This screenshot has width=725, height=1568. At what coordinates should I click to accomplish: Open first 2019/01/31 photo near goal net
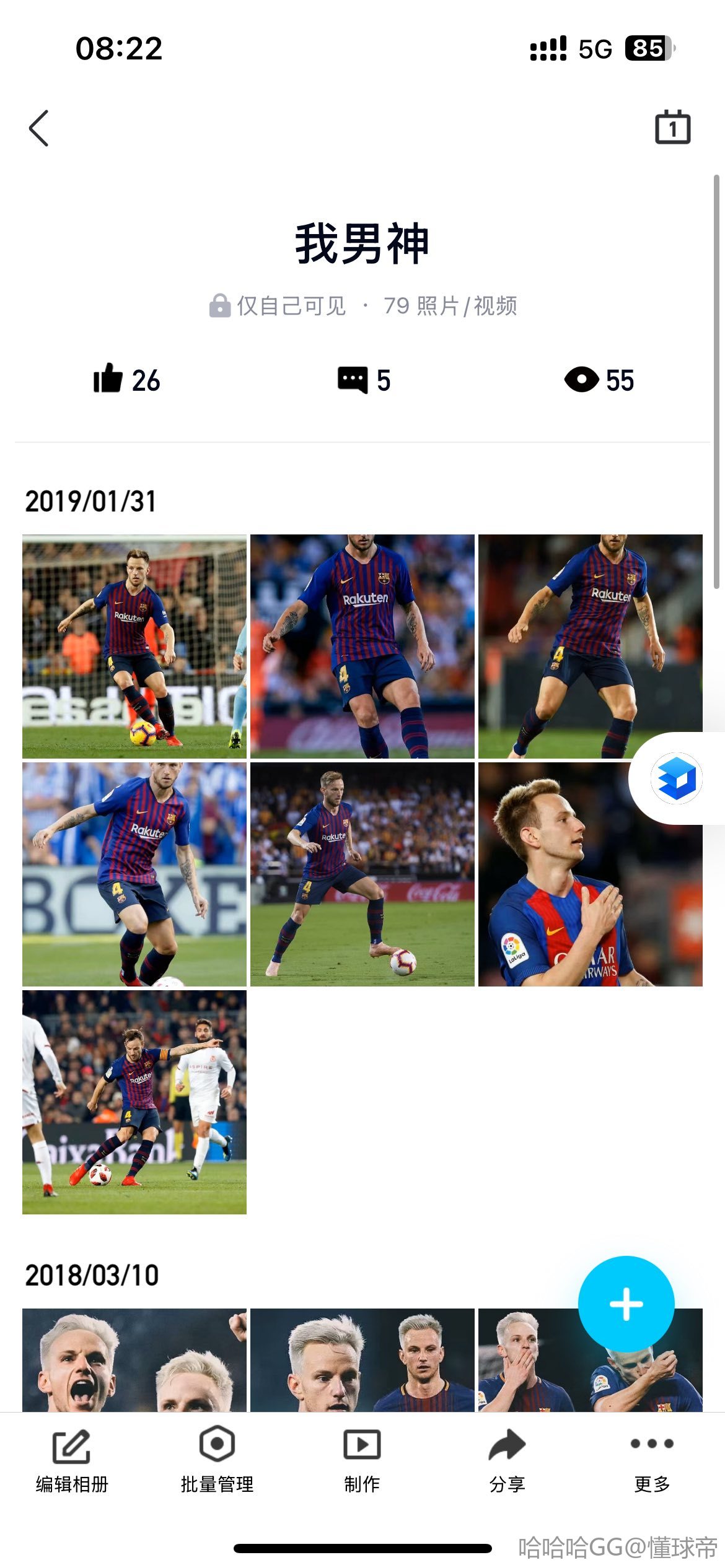(134, 646)
